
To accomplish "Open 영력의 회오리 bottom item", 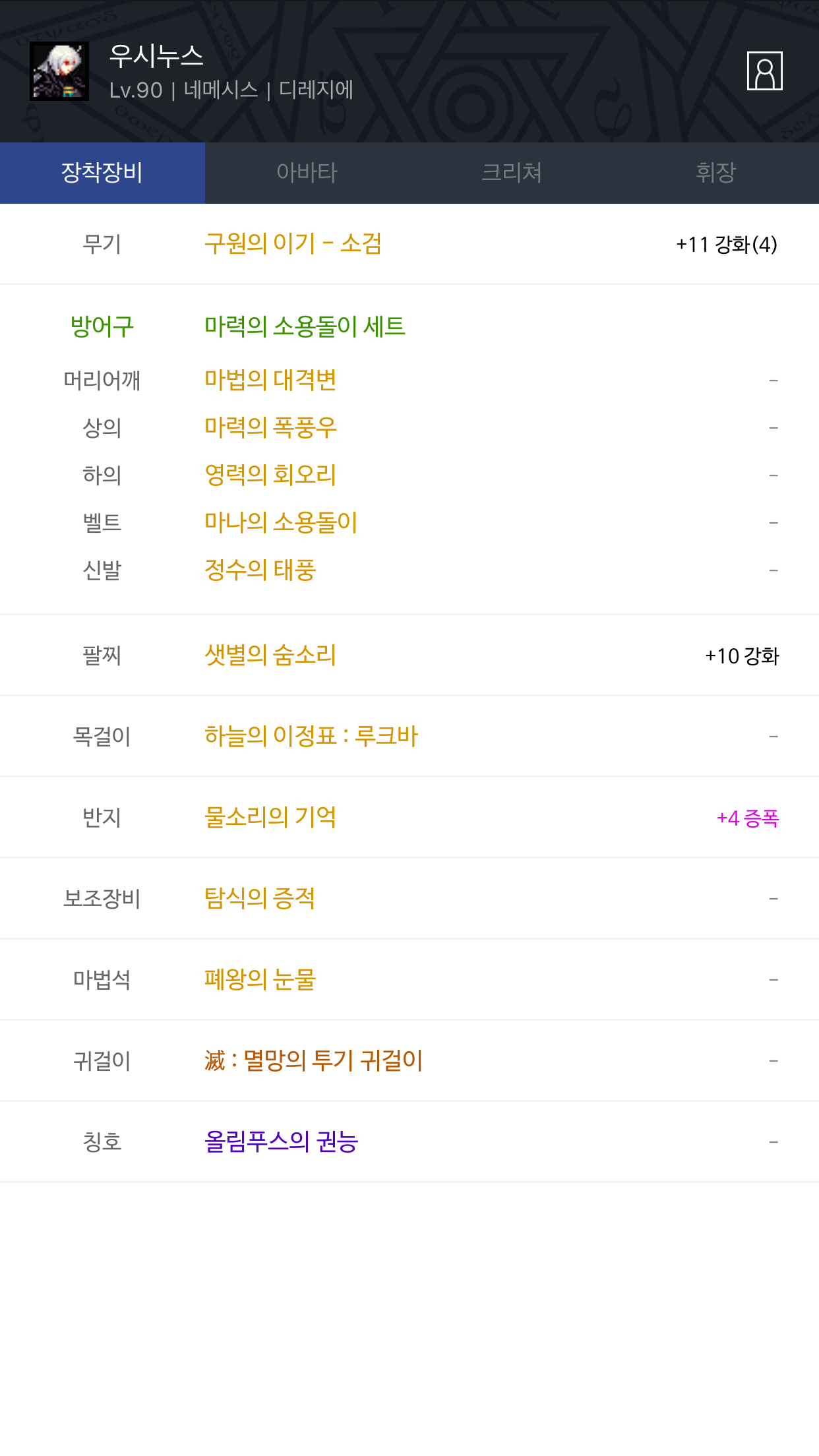I will pos(270,475).
